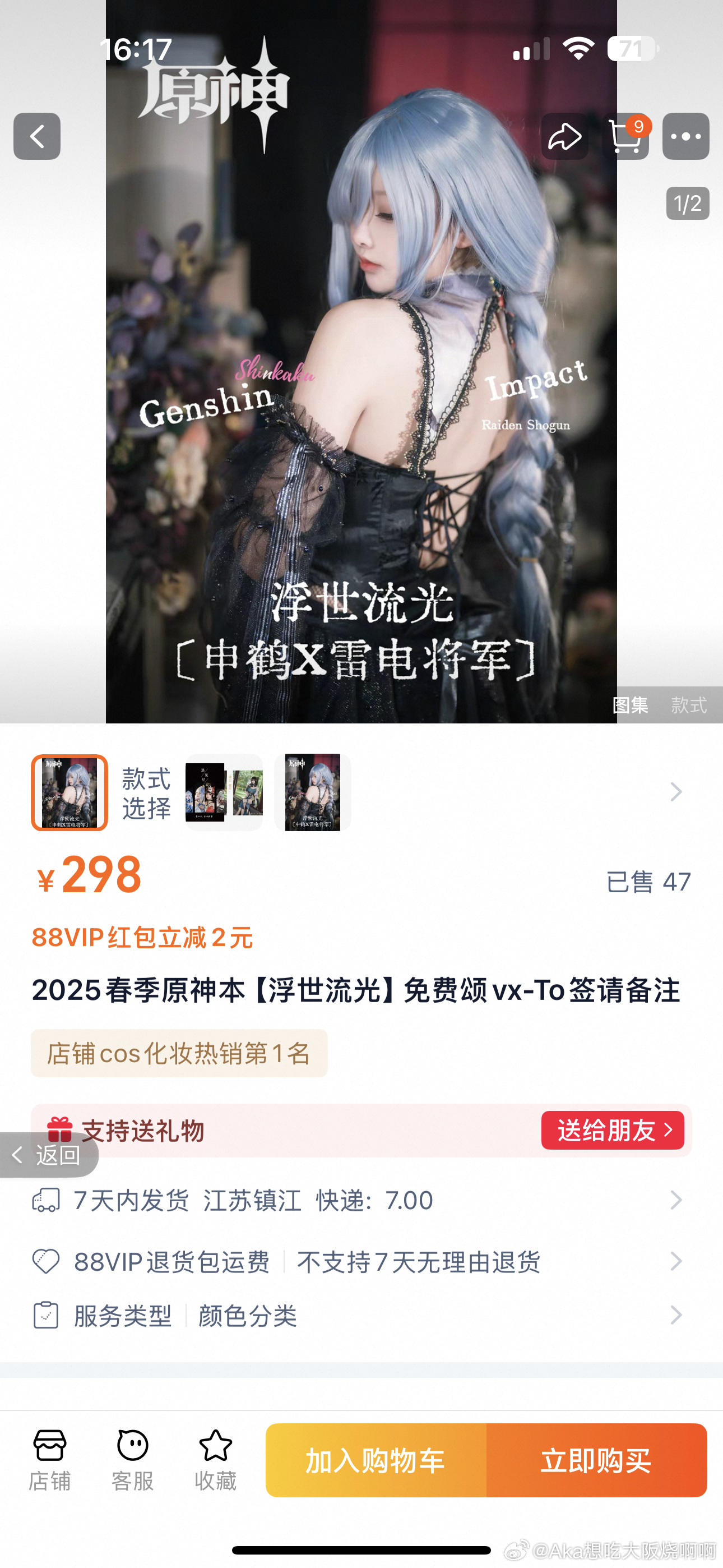Screen dimensions: 723x1568
Task: Open the shopping cart
Action: tap(624, 136)
